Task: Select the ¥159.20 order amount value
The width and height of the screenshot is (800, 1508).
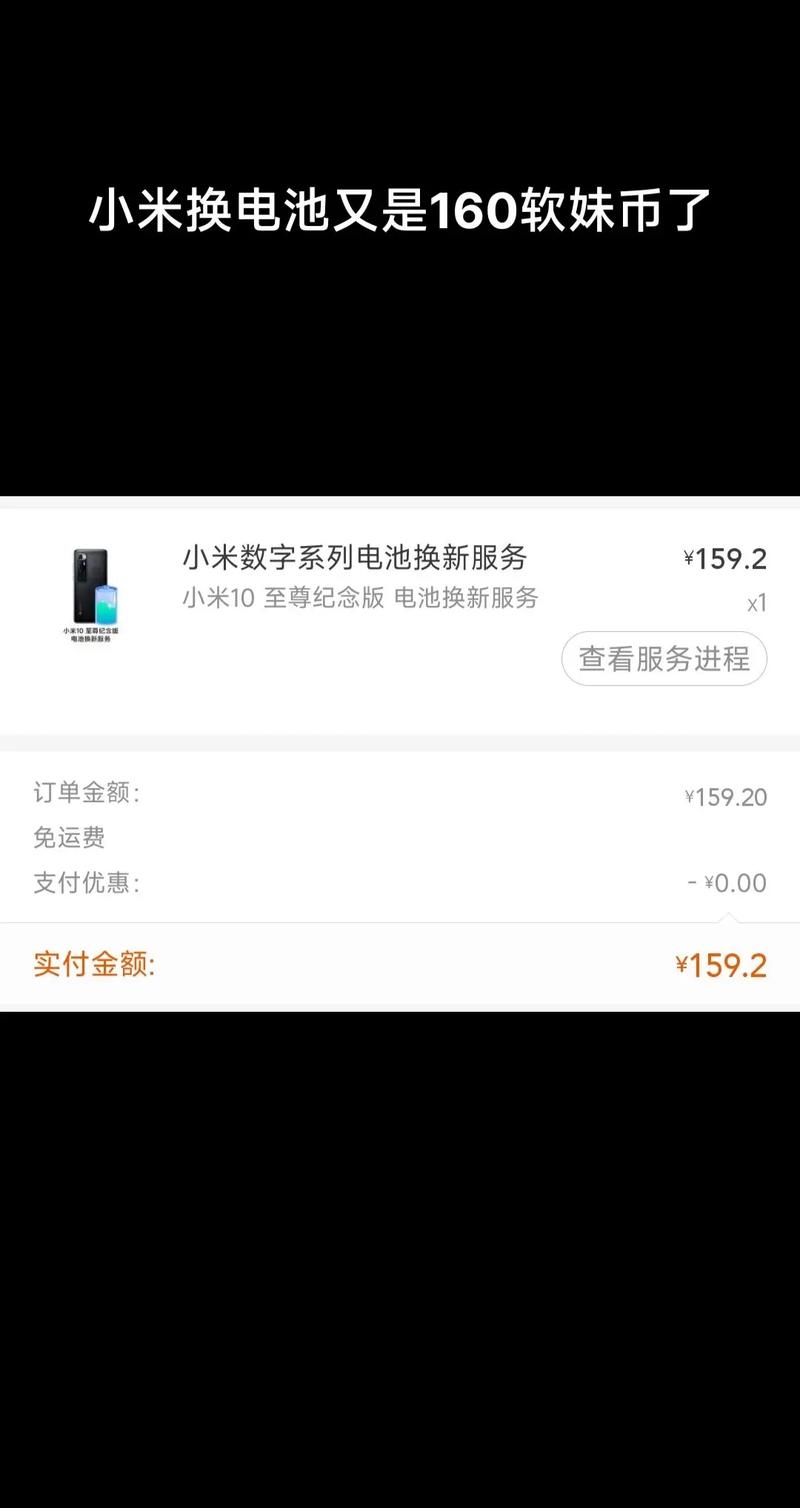Action: (x=727, y=796)
